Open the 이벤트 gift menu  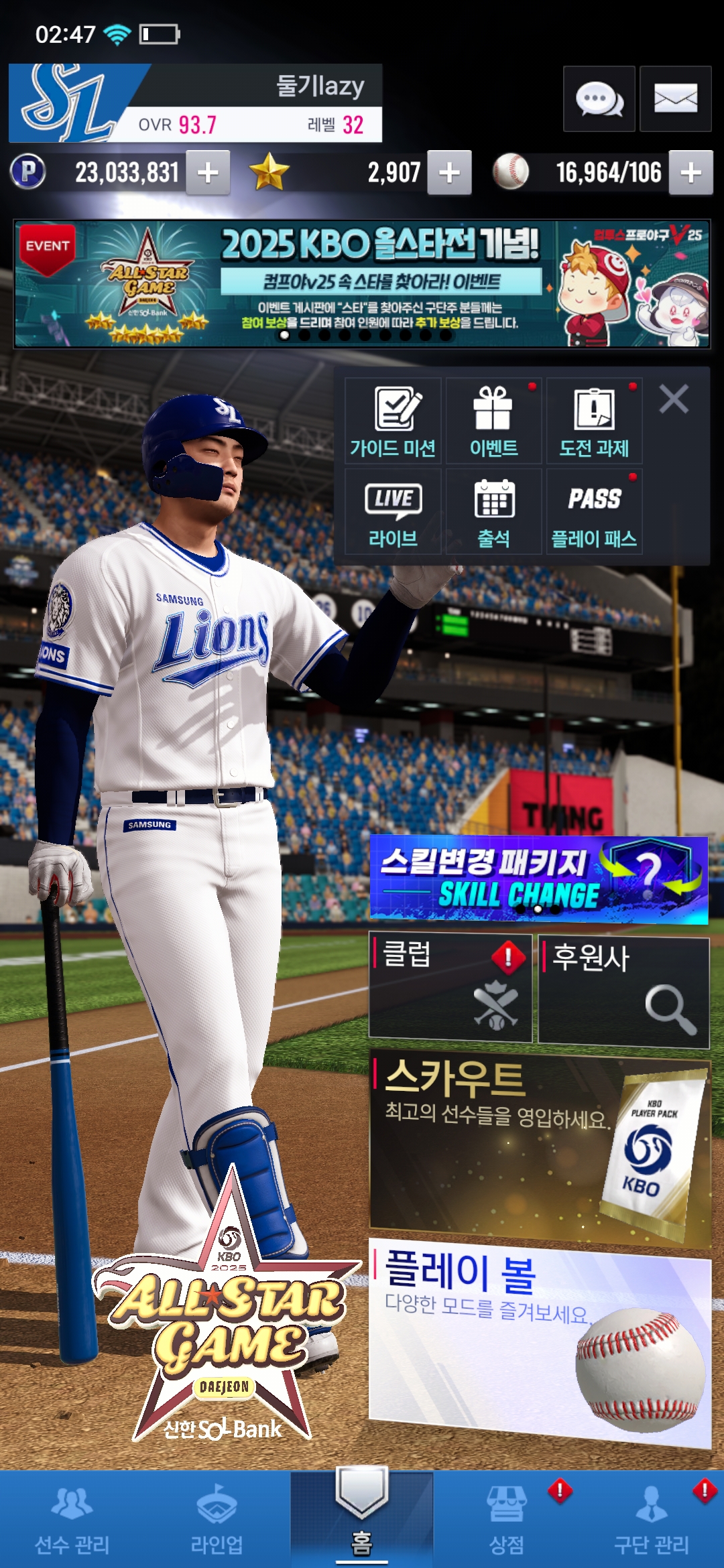click(493, 421)
